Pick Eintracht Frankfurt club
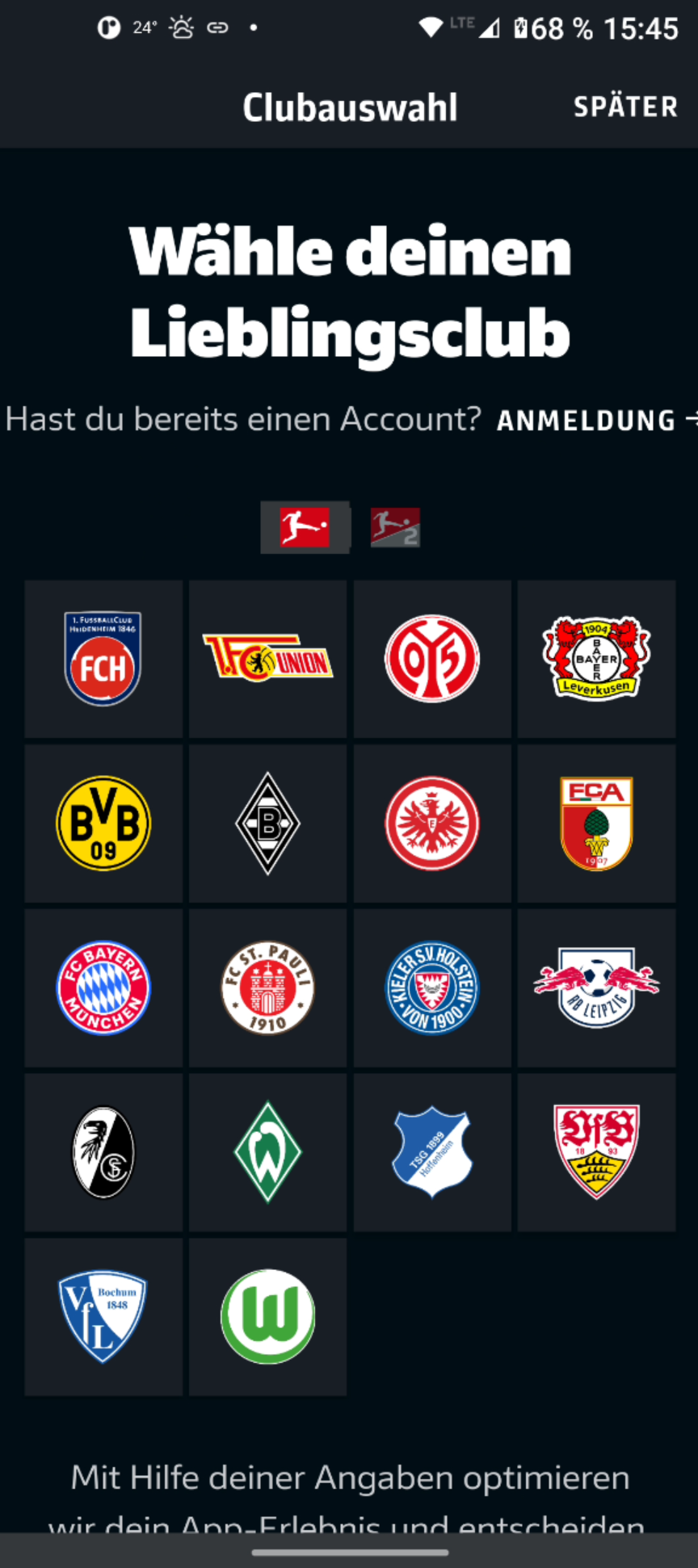 pyautogui.click(x=432, y=824)
